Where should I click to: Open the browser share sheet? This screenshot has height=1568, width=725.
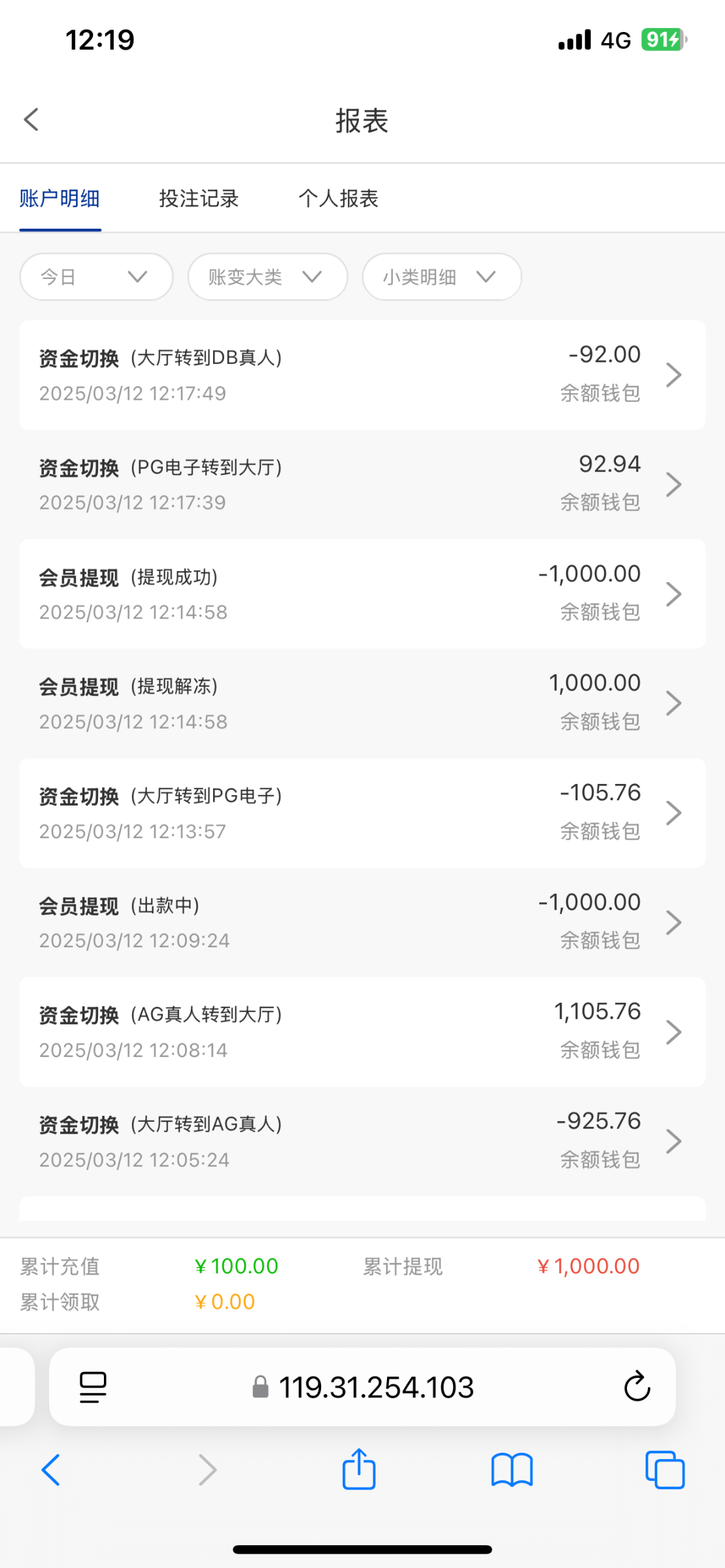point(359,1469)
